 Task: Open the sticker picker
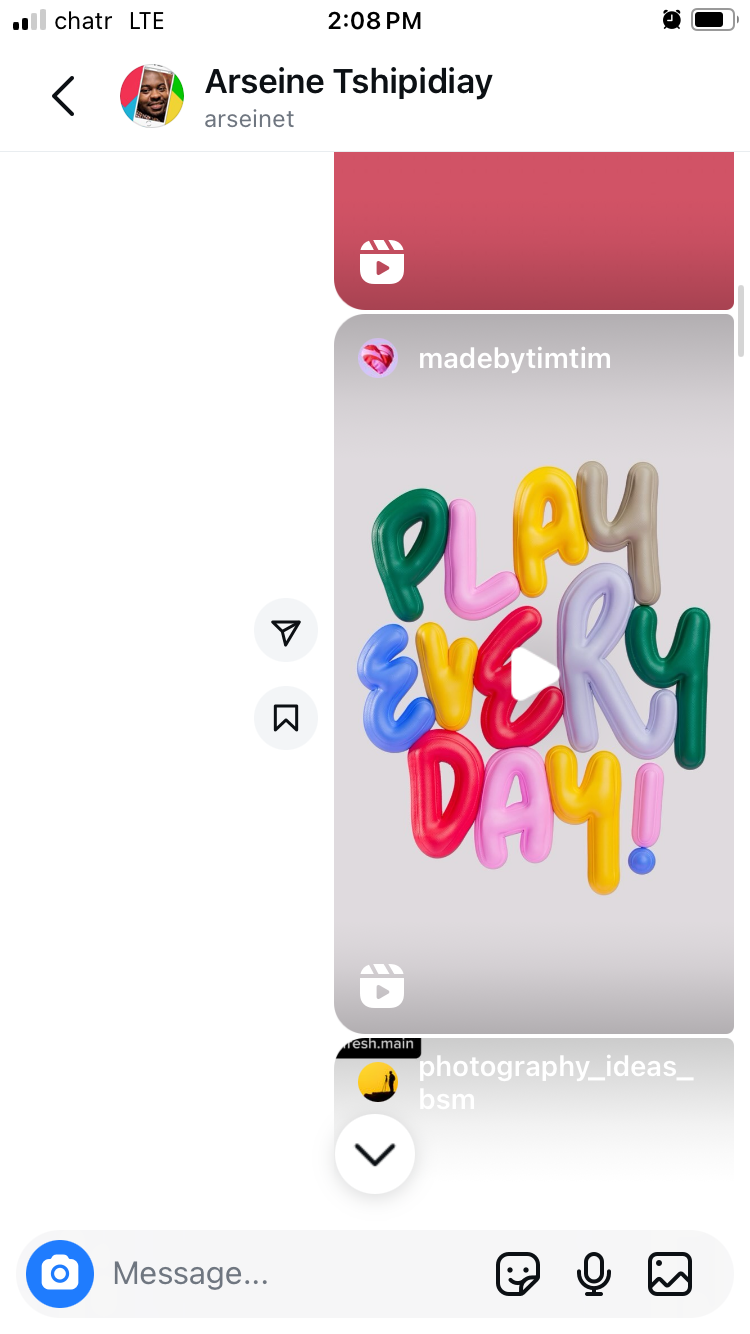[518, 1273]
